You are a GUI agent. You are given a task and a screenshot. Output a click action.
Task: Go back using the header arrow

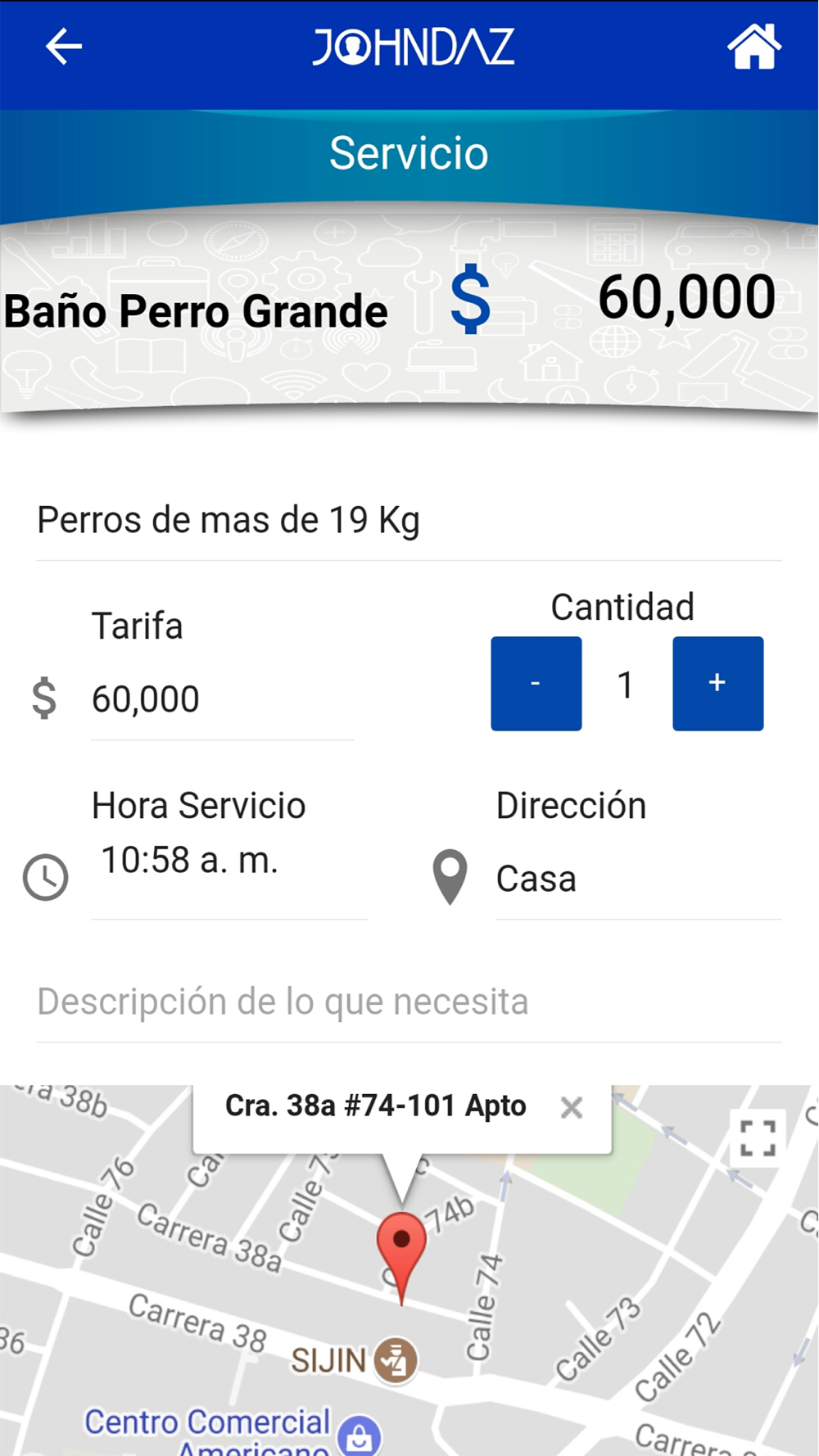[64, 47]
